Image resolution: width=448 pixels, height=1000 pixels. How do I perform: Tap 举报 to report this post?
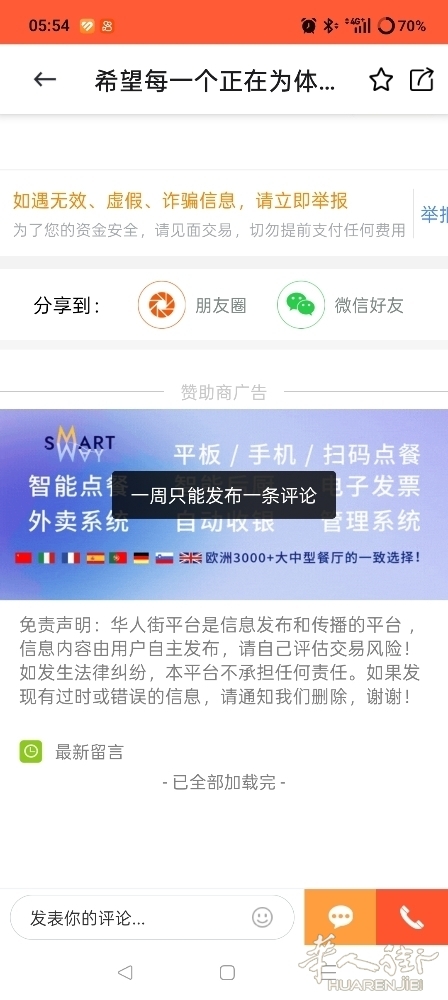click(x=434, y=215)
